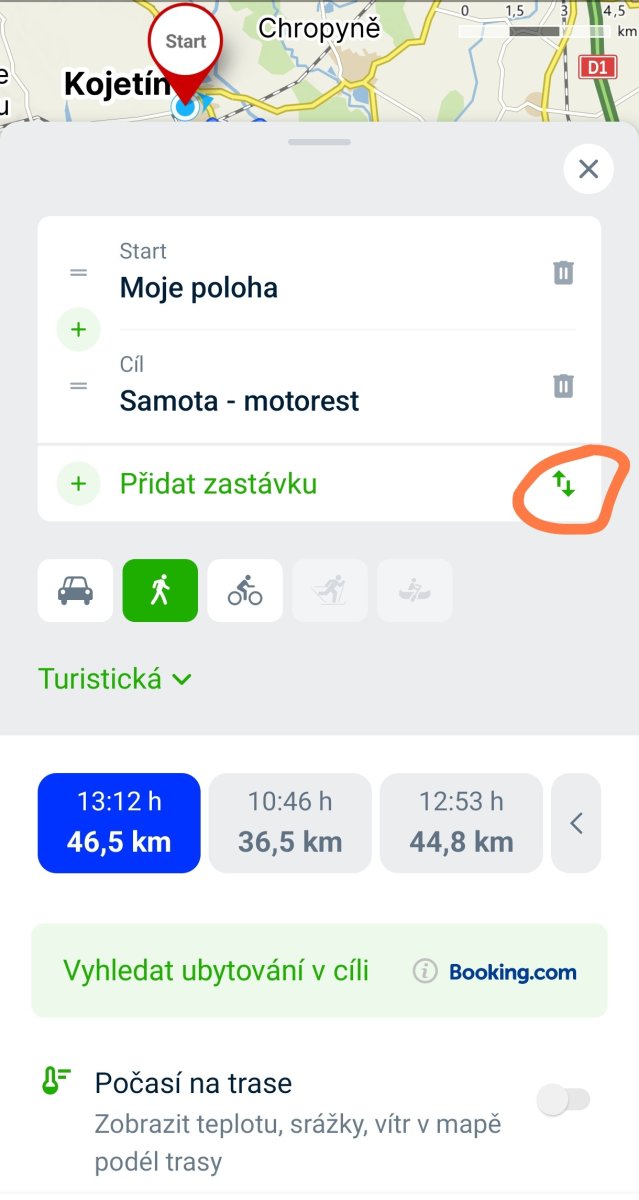
Task: Enable Počasí na trase weather overlay
Action: point(564,1100)
